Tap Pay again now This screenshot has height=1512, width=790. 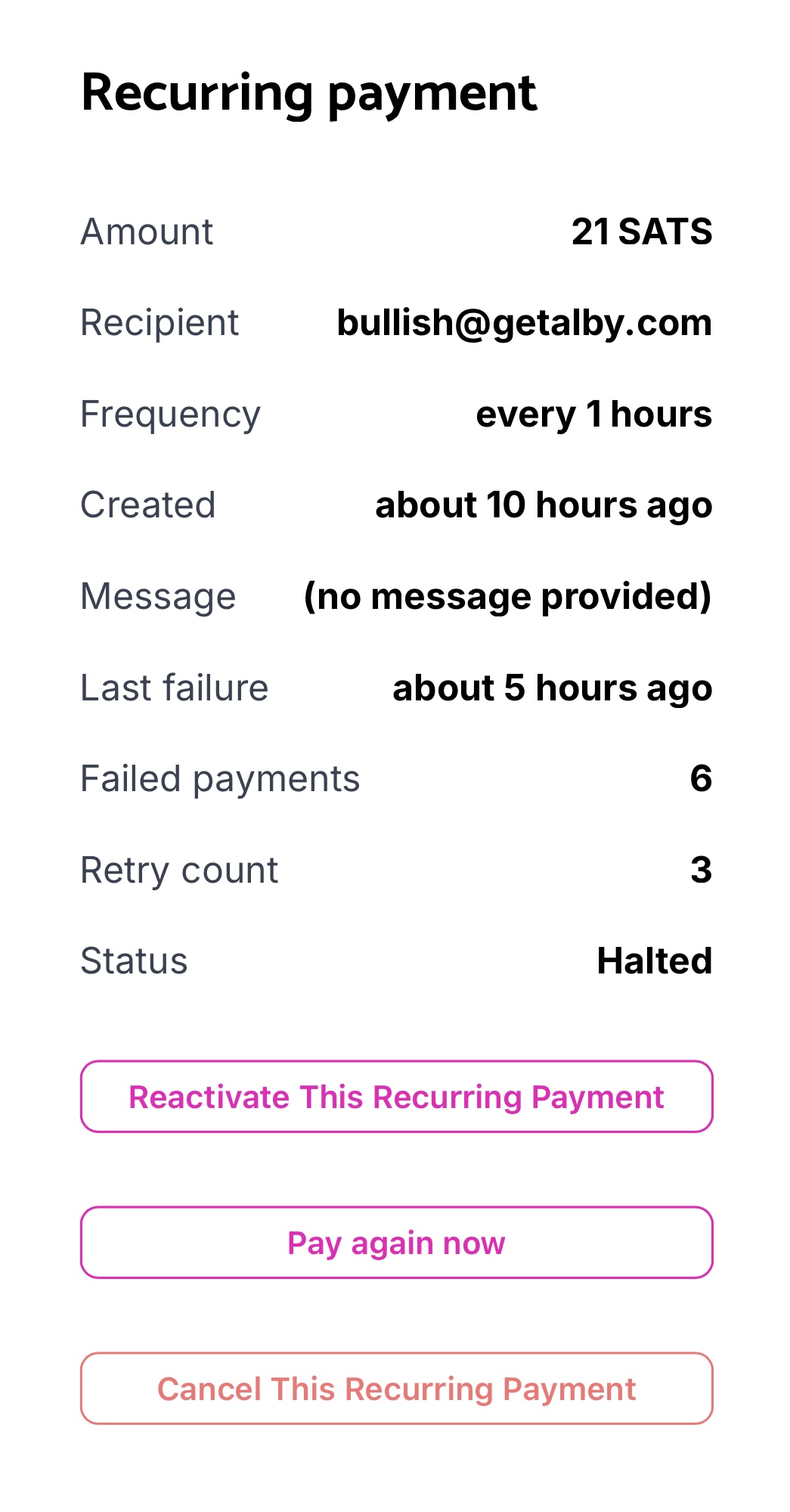pos(396,1242)
